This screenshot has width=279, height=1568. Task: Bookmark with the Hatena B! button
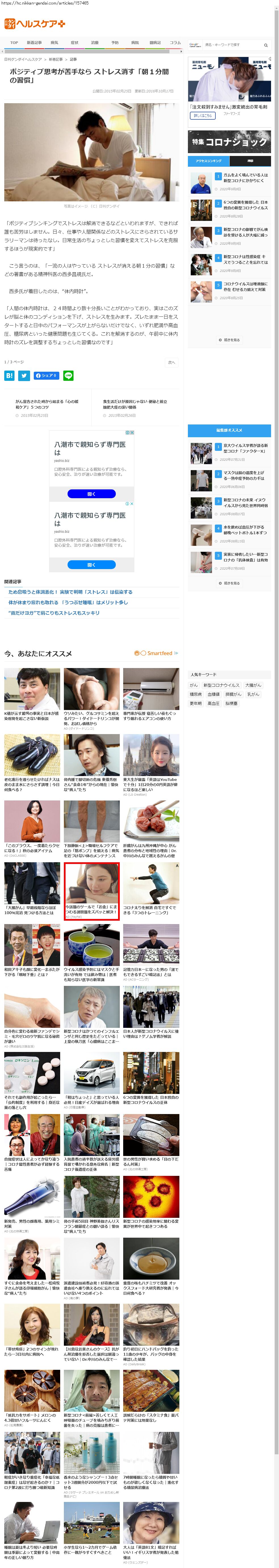click(x=9, y=376)
